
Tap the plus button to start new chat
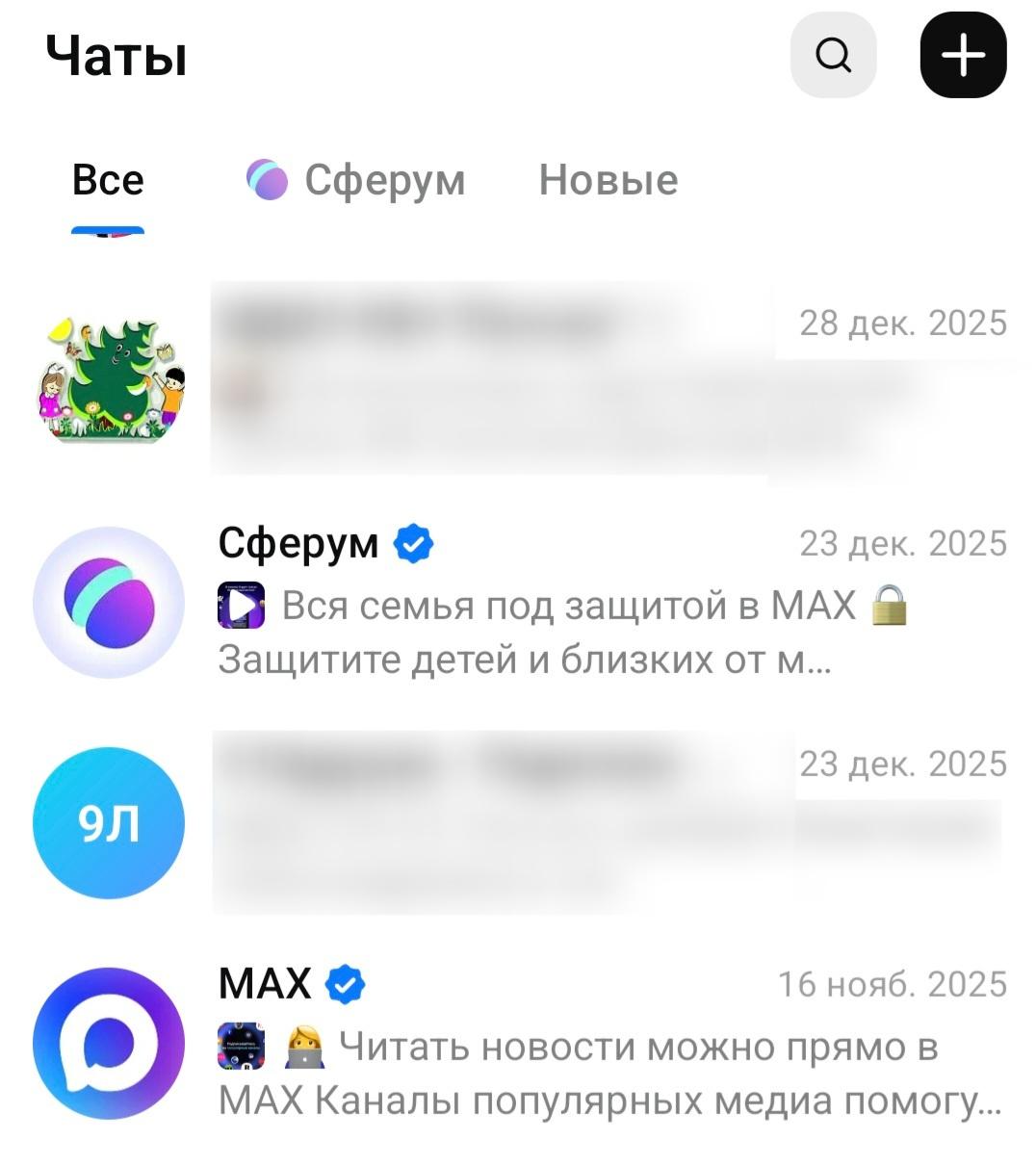coord(963,56)
